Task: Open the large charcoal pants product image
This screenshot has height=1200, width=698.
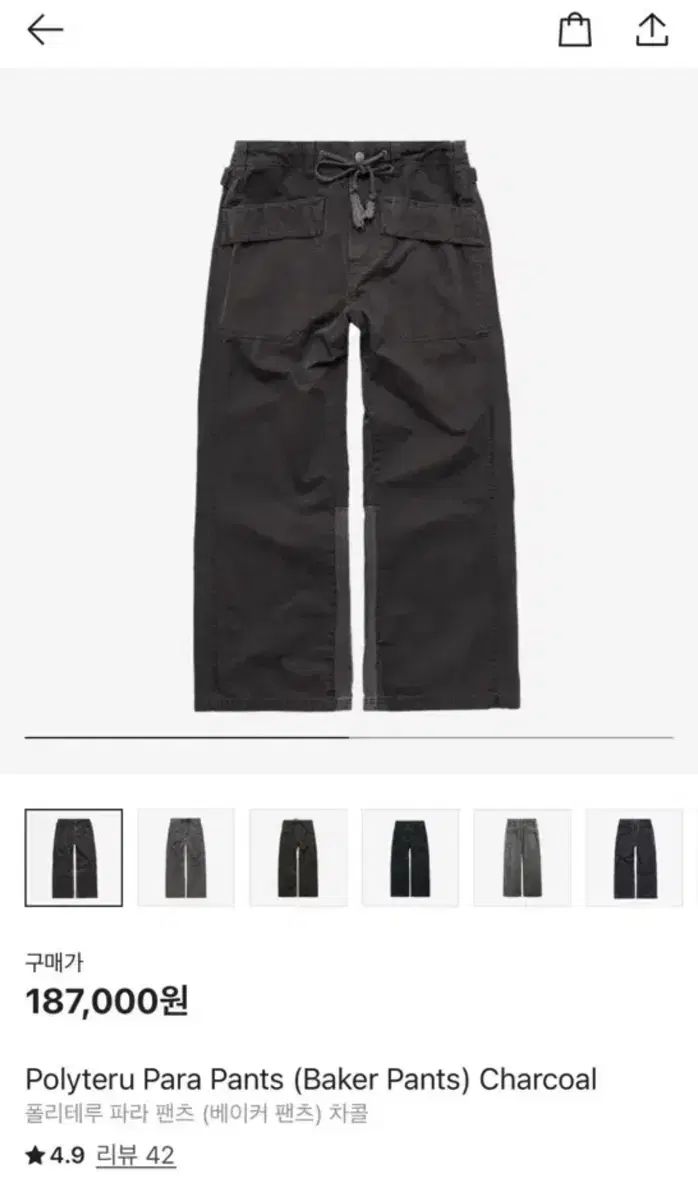Action: (x=349, y=425)
